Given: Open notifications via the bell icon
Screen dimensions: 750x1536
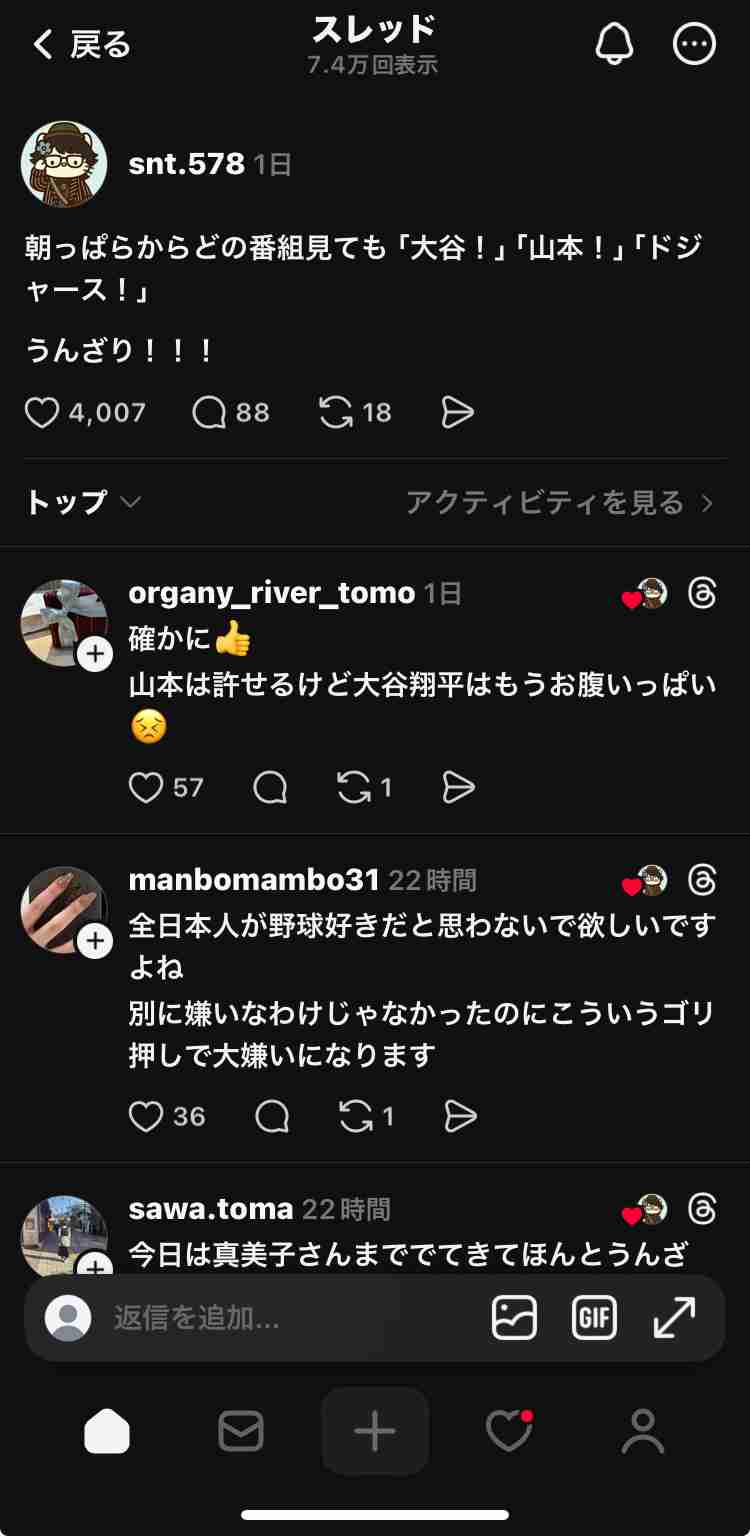Looking at the screenshot, I should tap(615, 43).
